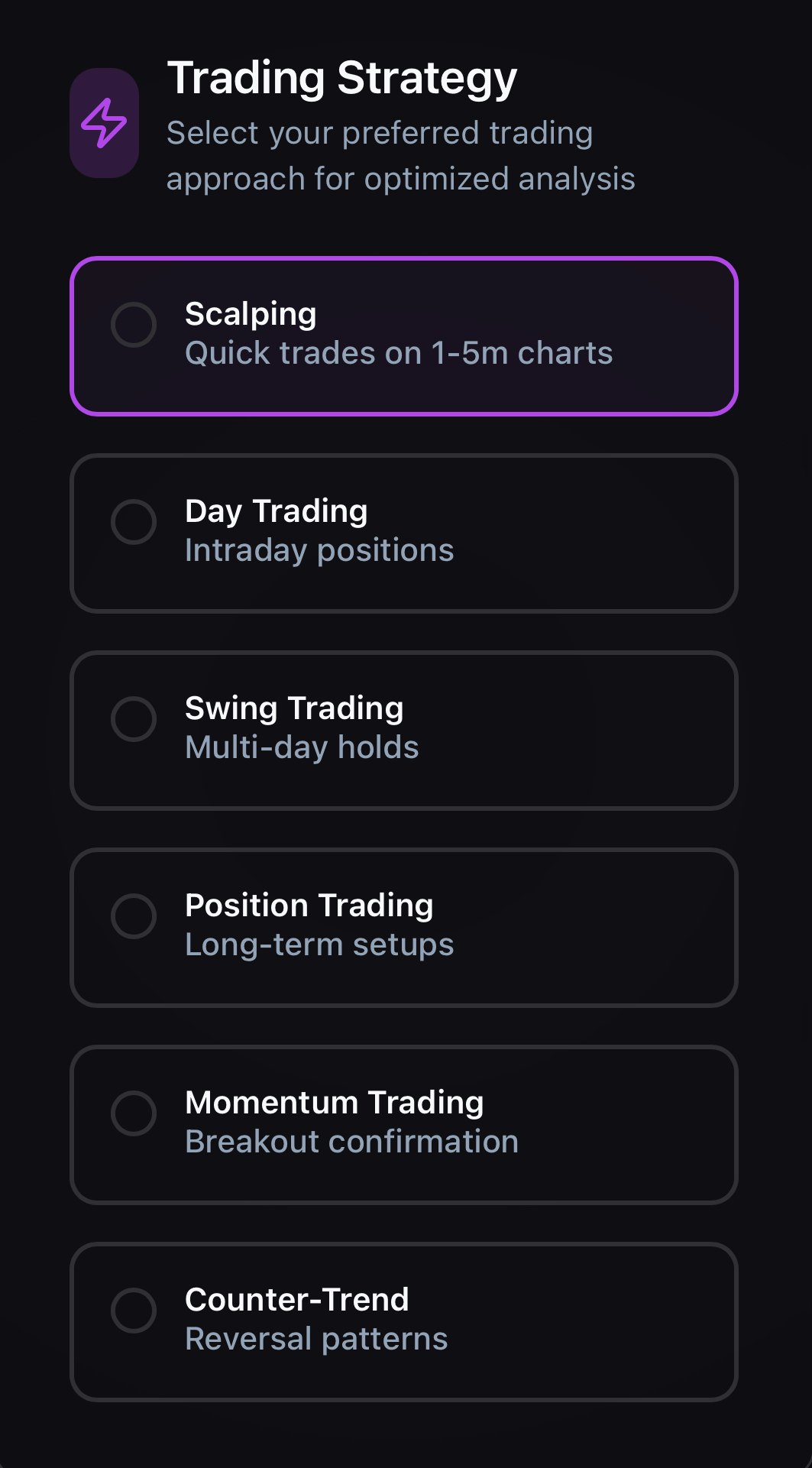Select the Counter-Trend radio button
The height and width of the screenshot is (1468, 812).
[x=134, y=1311]
